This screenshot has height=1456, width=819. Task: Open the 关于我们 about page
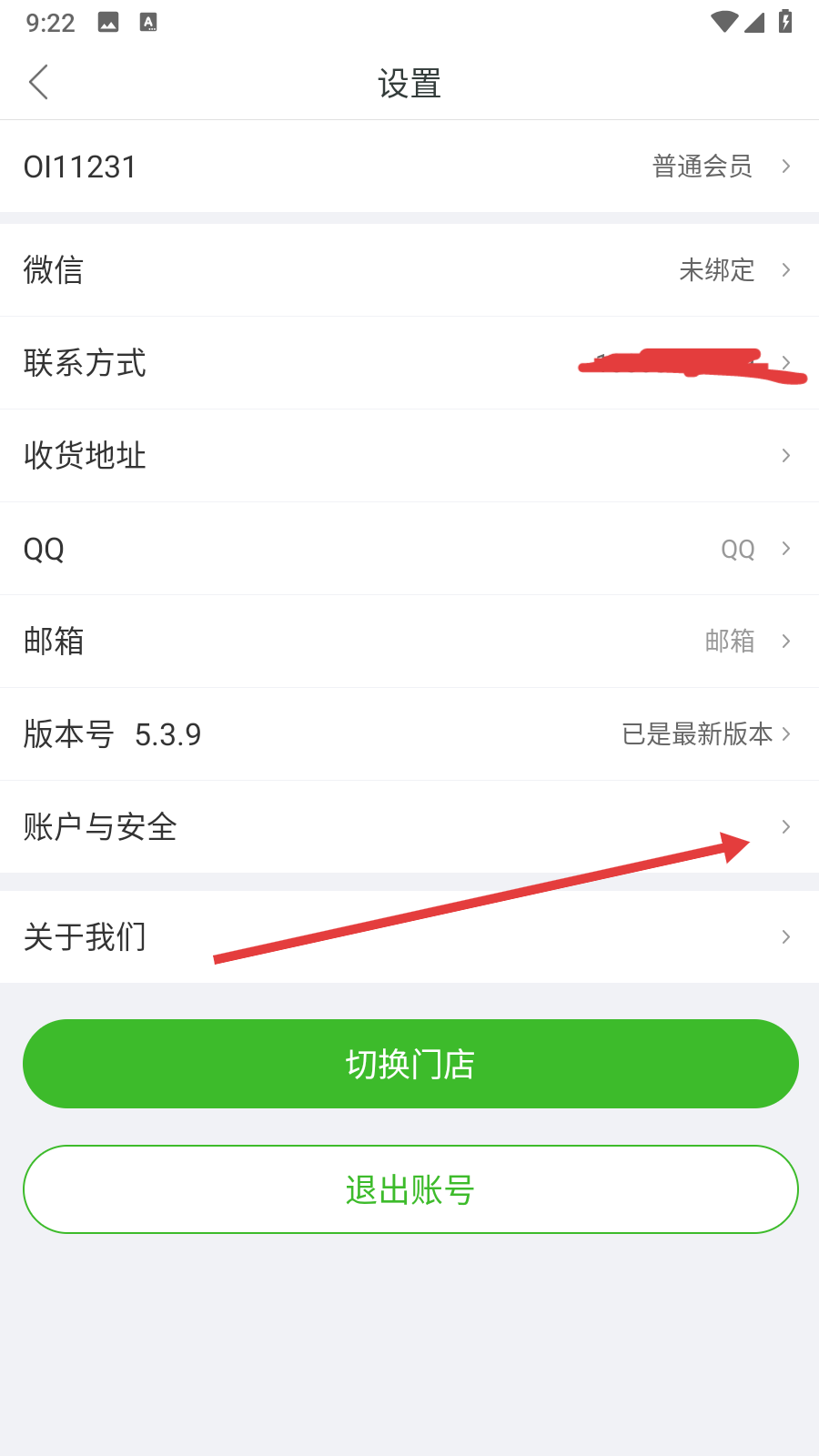click(x=409, y=937)
